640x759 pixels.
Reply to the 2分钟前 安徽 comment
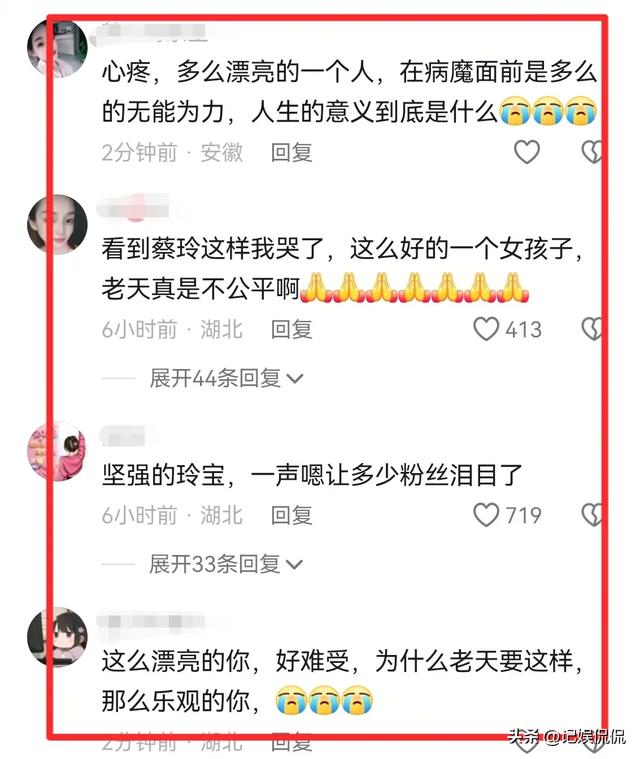(292, 153)
